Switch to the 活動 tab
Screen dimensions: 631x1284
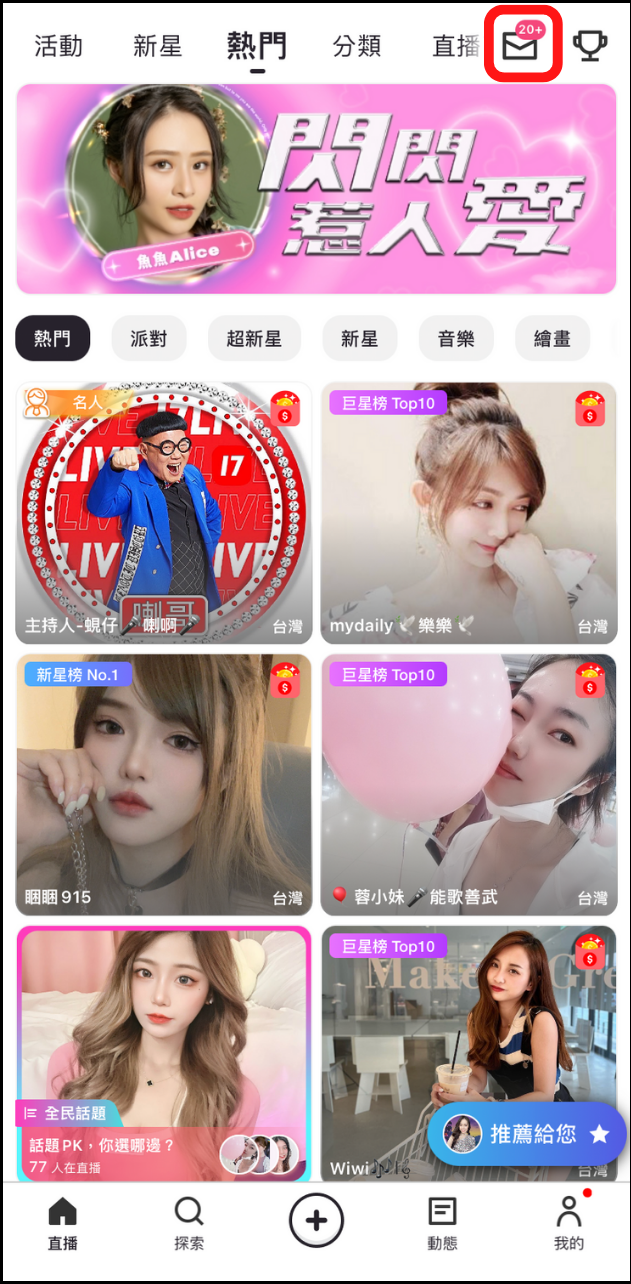pyautogui.click(x=58, y=46)
